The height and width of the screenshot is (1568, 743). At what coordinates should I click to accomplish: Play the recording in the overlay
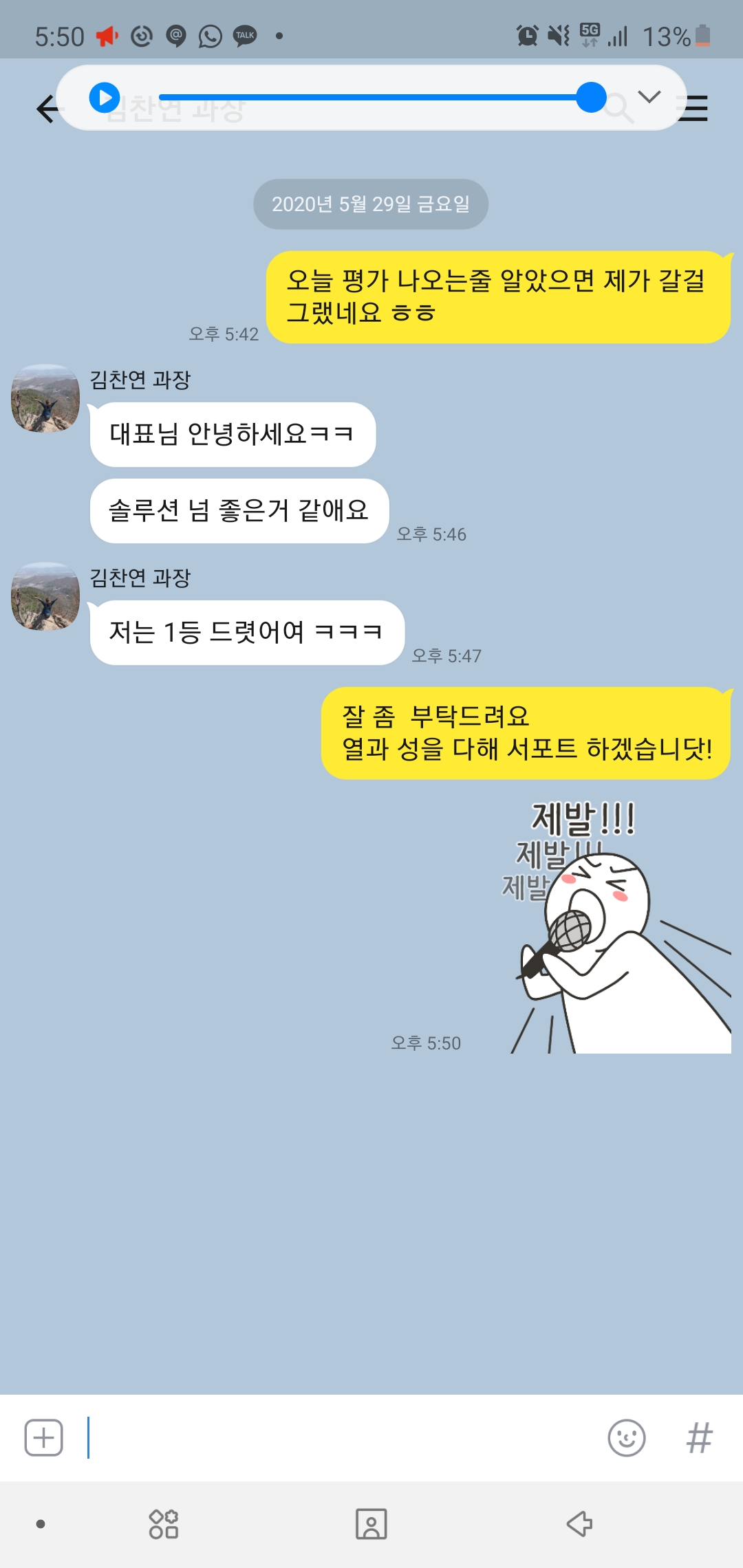coord(105,98)
